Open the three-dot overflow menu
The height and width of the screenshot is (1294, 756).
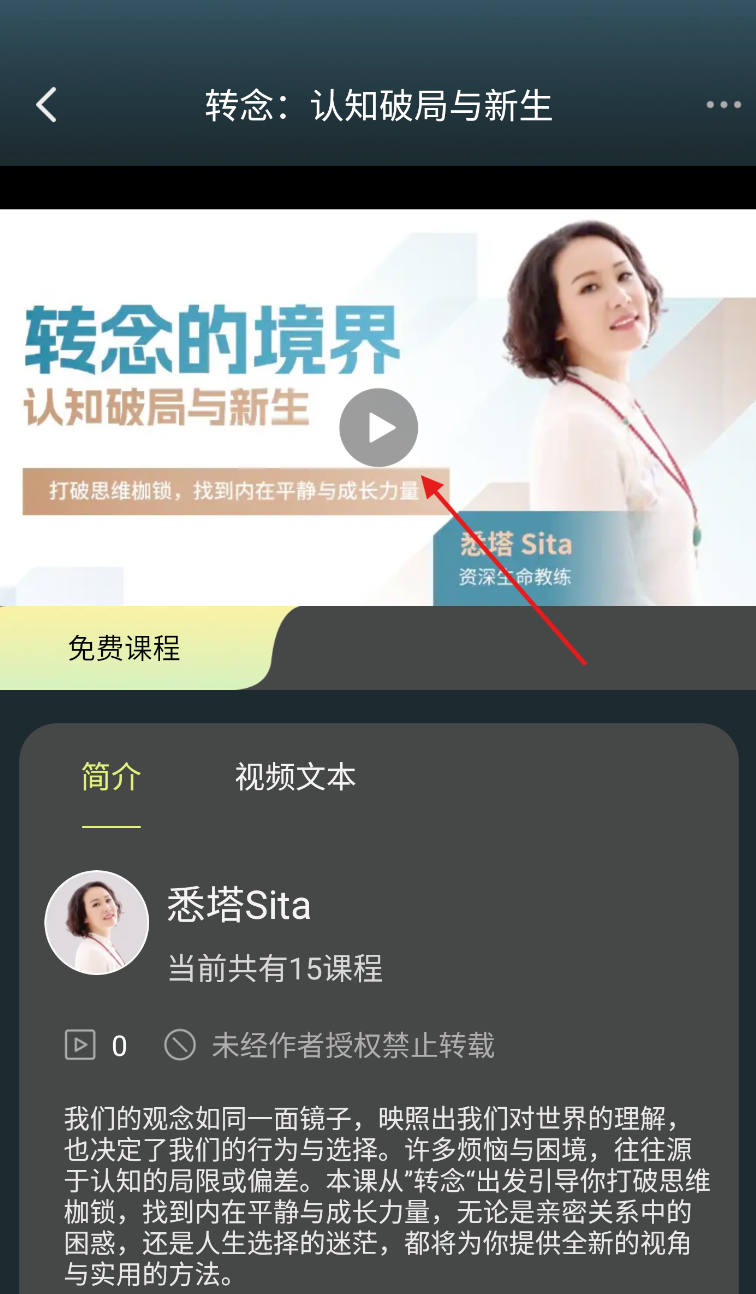723,105
